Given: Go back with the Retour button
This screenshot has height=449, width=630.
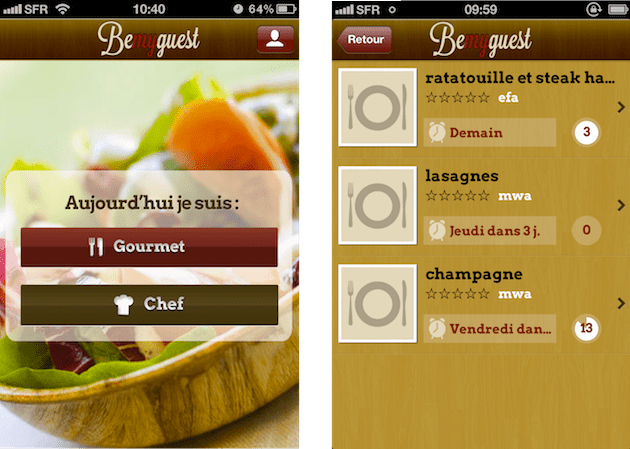Looking at the screenshot, I should pos(365,40).
